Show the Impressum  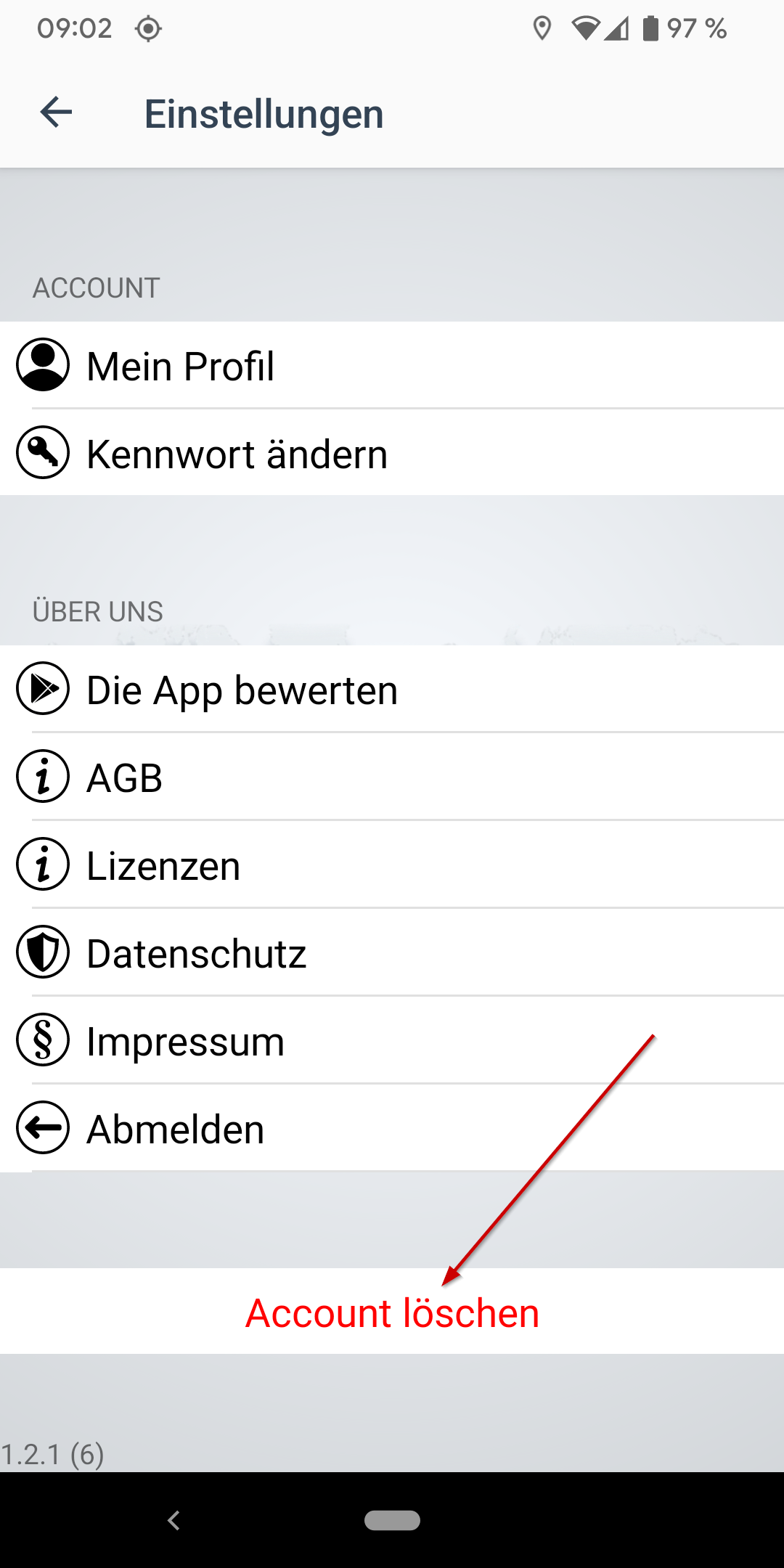click(392, 1040)
